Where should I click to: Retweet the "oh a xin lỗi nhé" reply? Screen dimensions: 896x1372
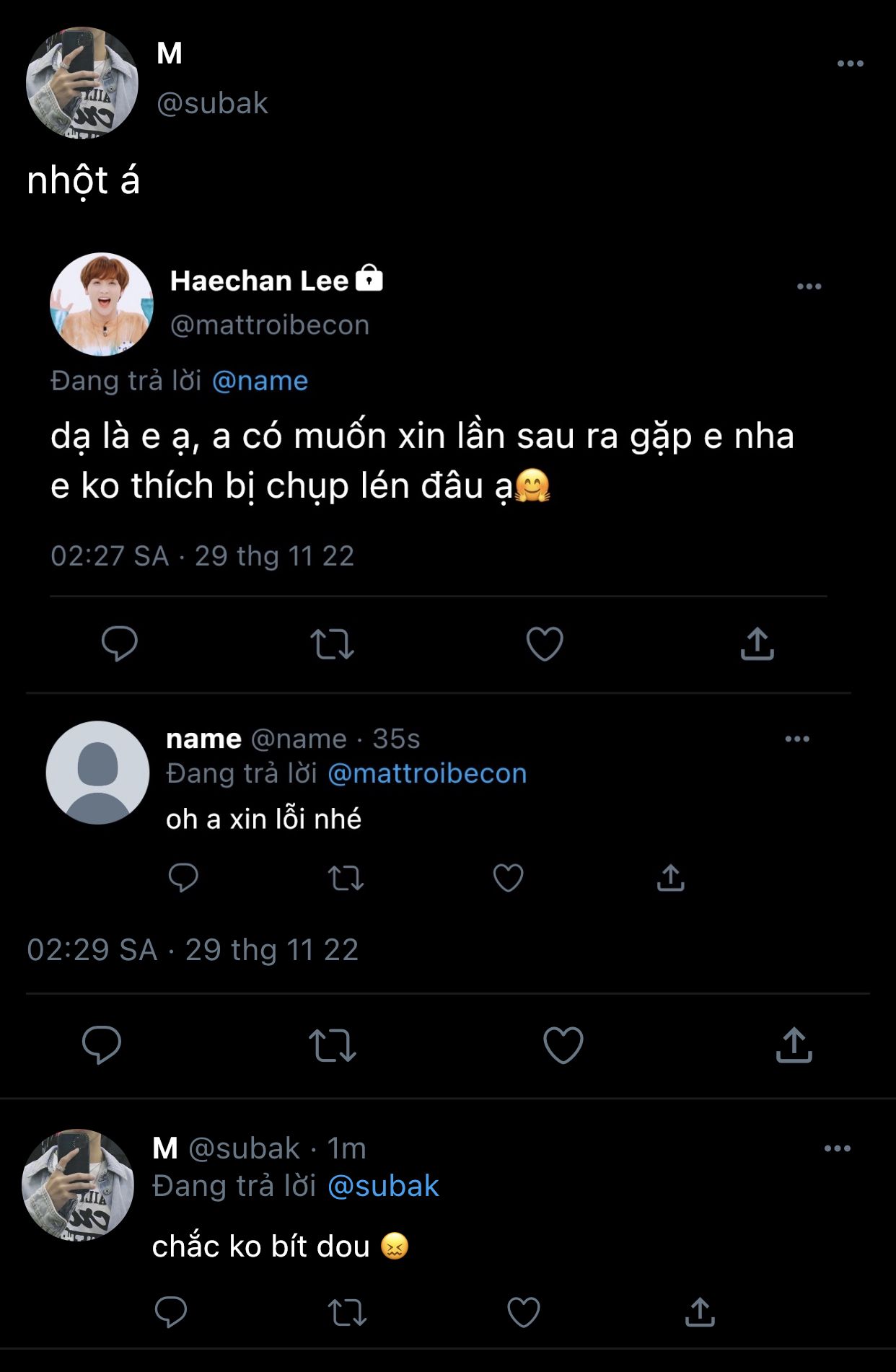pyautogui.click(x=346, y=878)
